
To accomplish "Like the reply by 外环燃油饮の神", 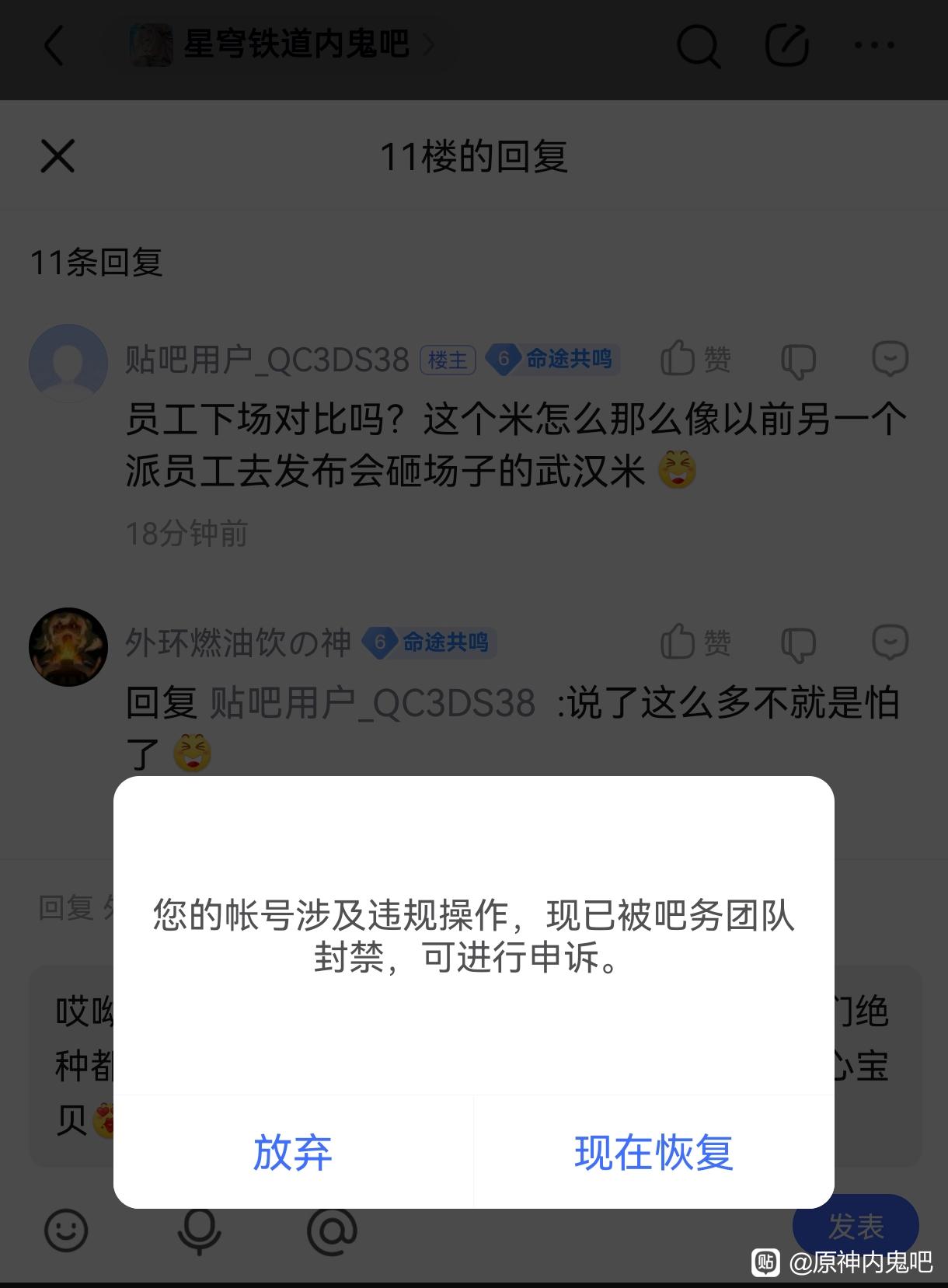I will click(695, 642).
